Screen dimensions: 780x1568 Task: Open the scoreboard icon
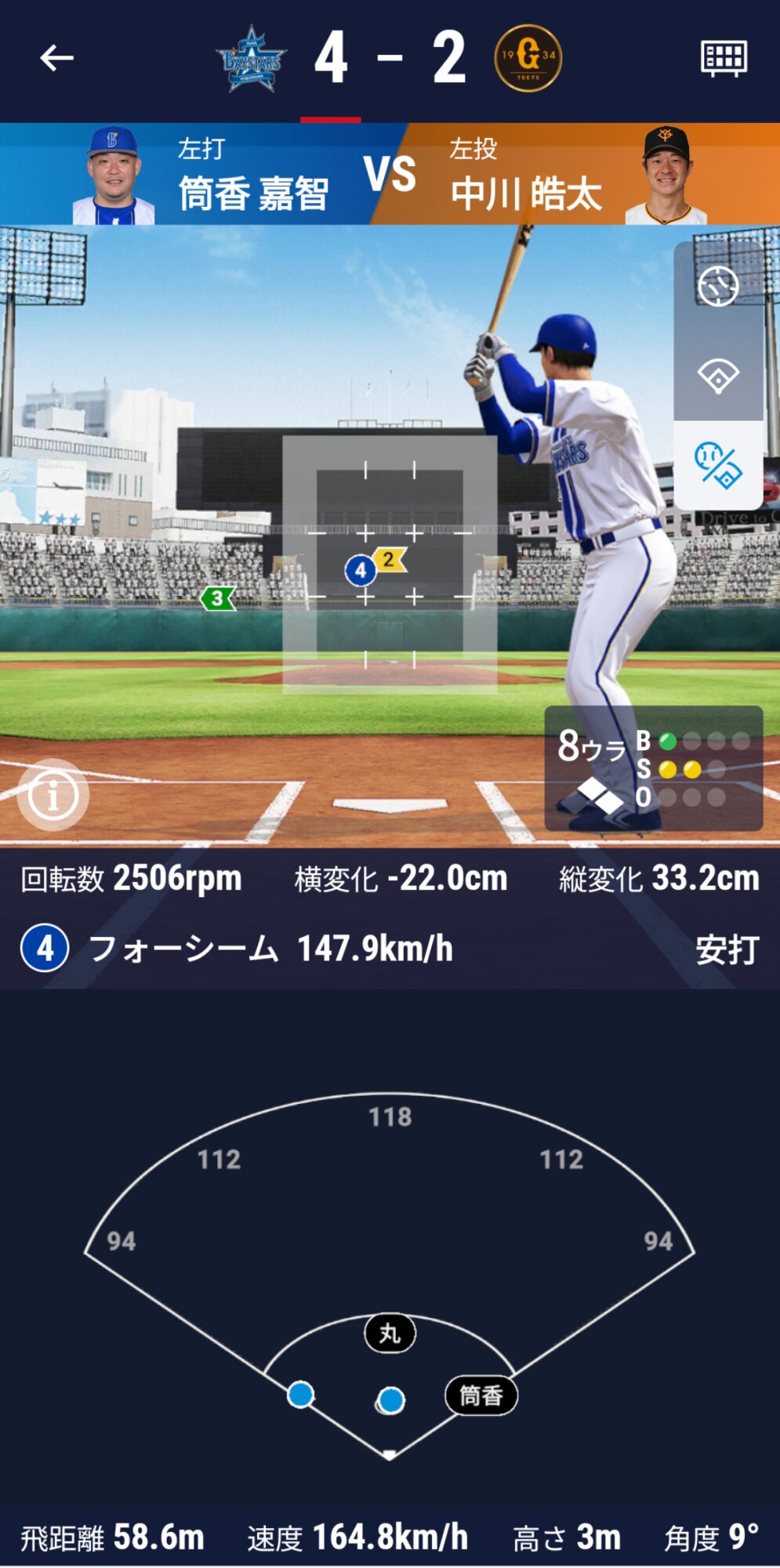pyautogui.click(x=723, y=58)
